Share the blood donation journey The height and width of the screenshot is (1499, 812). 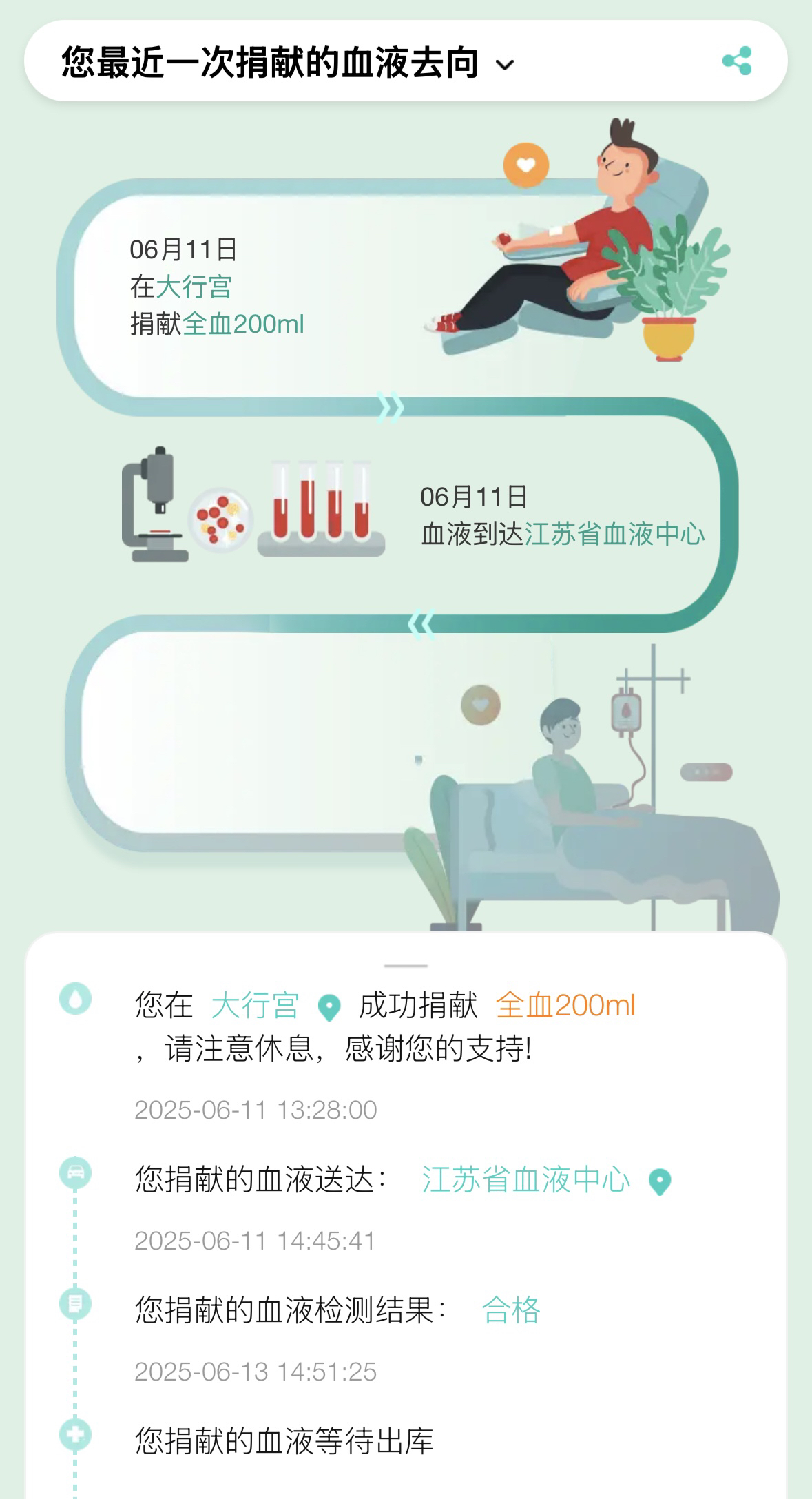tap(736, 61)
